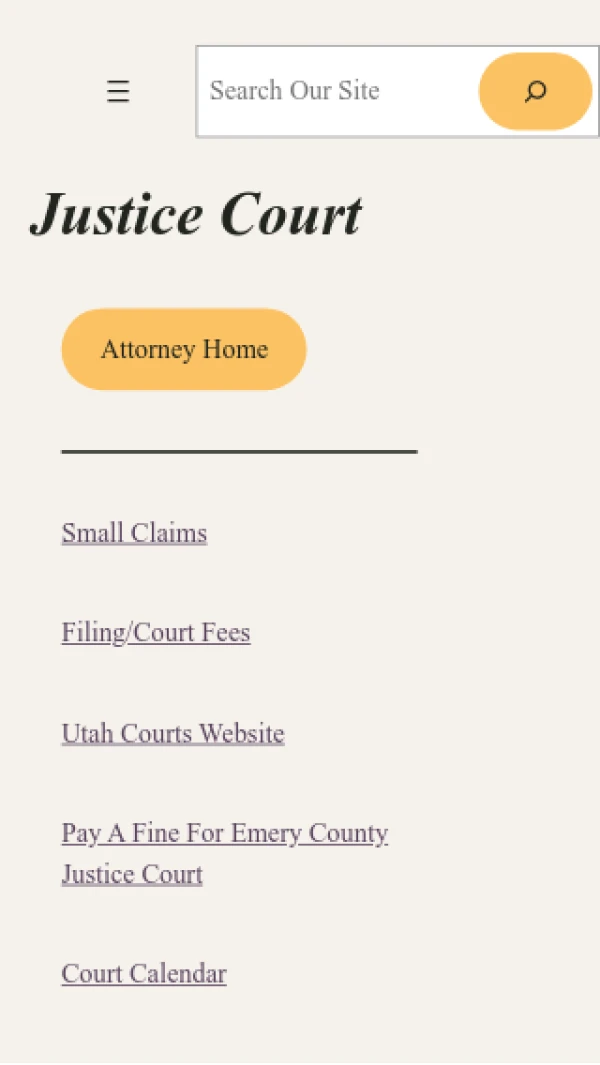The height and width of the screenshot is (1065, 600).
Task: Open the hamburger navigation menu
Action: click(118, 91)
